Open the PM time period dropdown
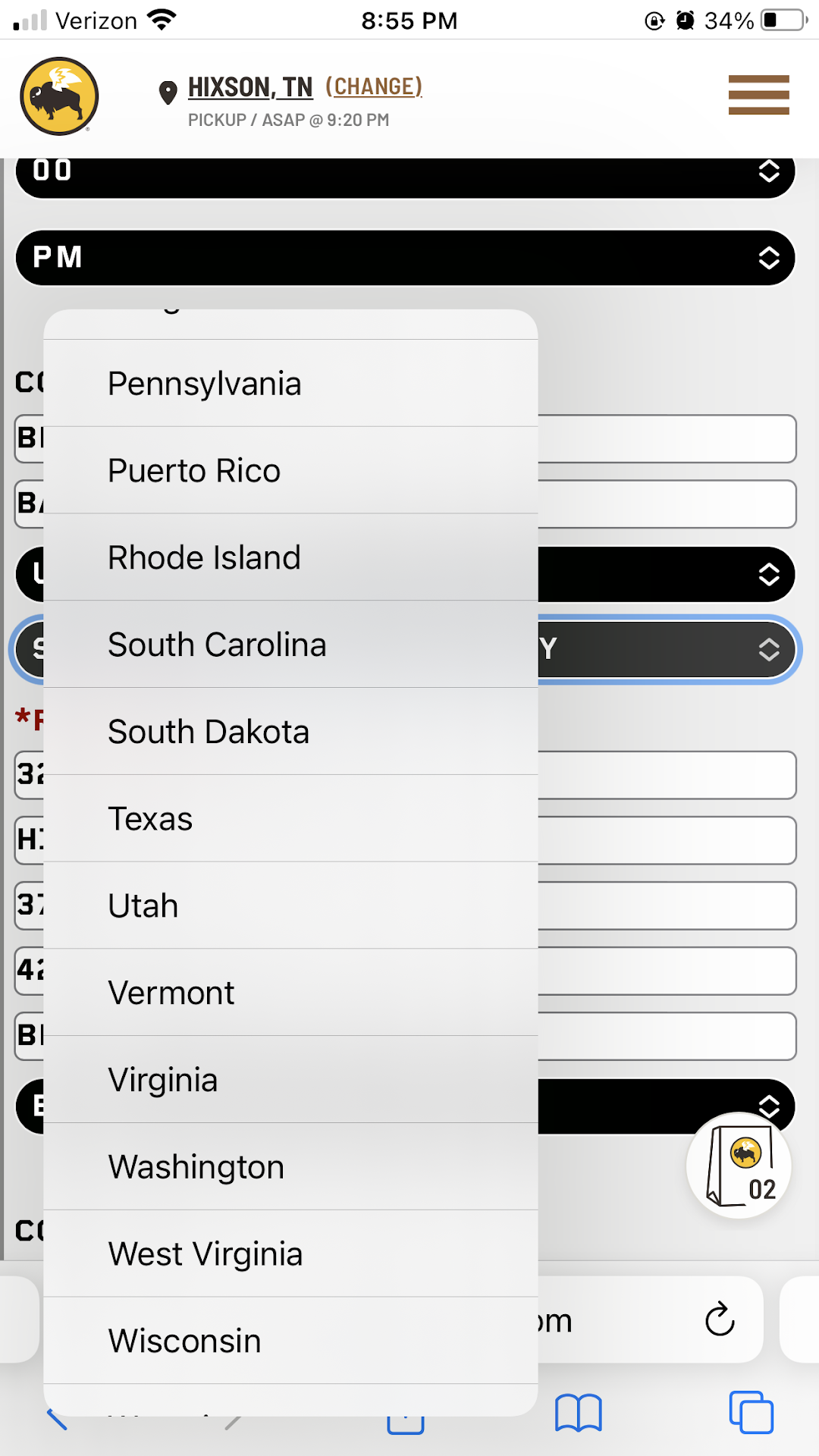Viewport: 819px width, 1456px height. [x=405, y=258]
